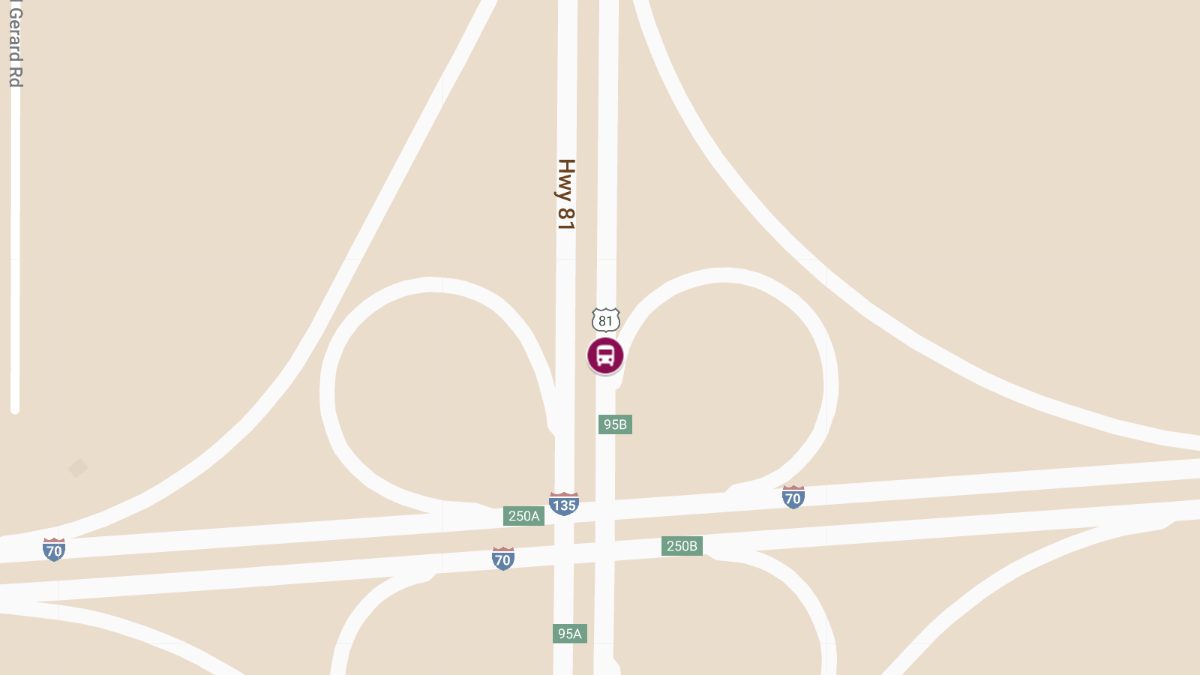Tap the bus stop marker on Hwy 81
This screenshot has width=1200, height=675.
tap(605, 356)
